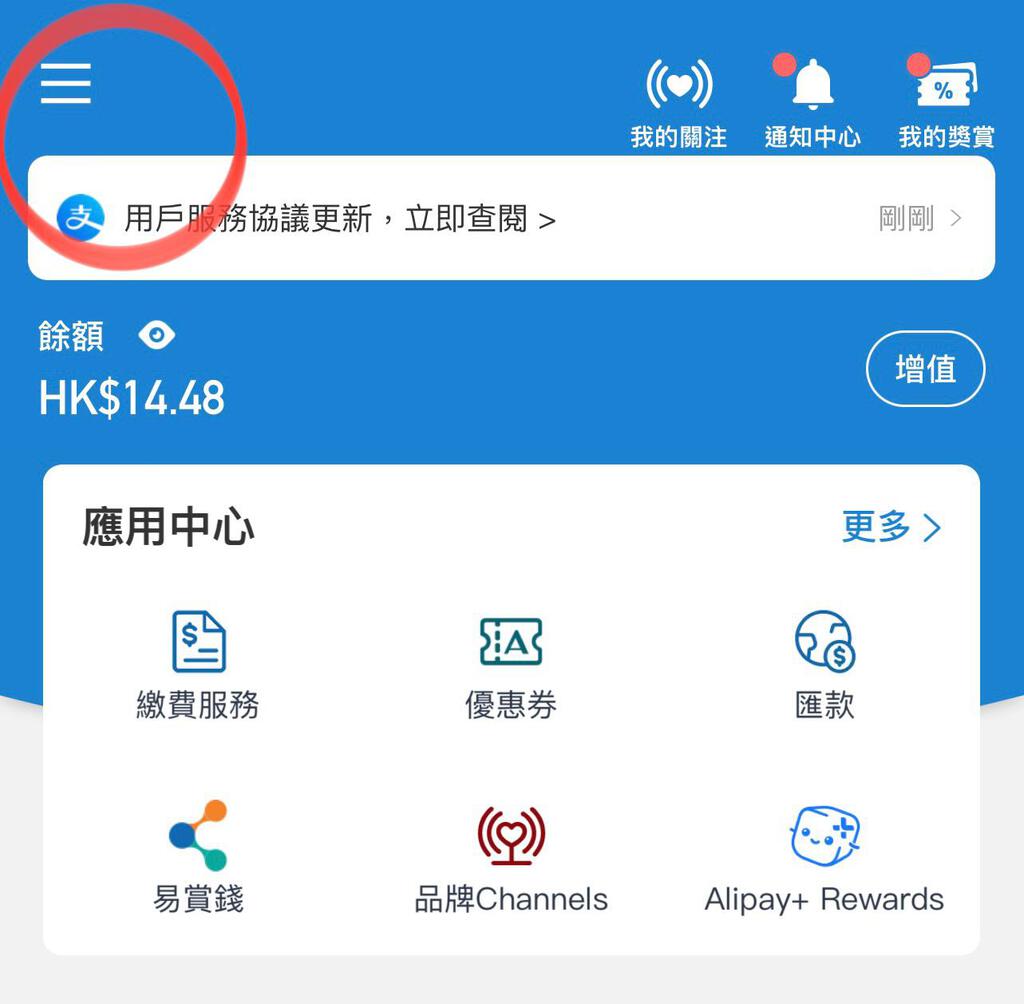The height and width of the screenshot is (1004, 1024).
Task: Open Alipay+ Rewards
Action: (x=825, y=857)
